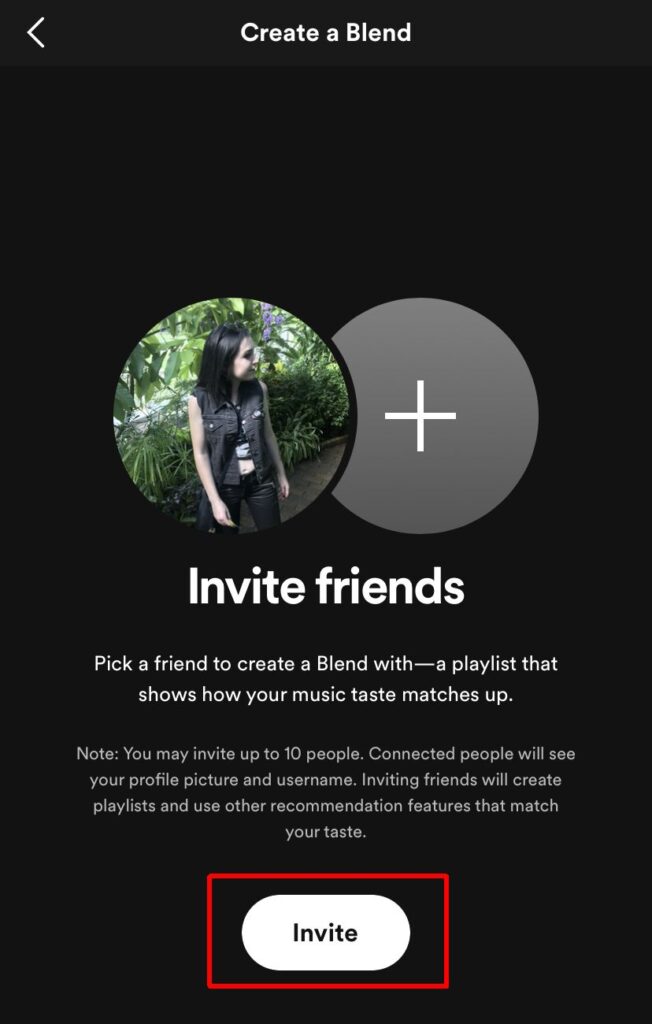This screenshot has height=1024, width=652.
Task: Go back from Create a Blend
Action: (x=36, y=33)
